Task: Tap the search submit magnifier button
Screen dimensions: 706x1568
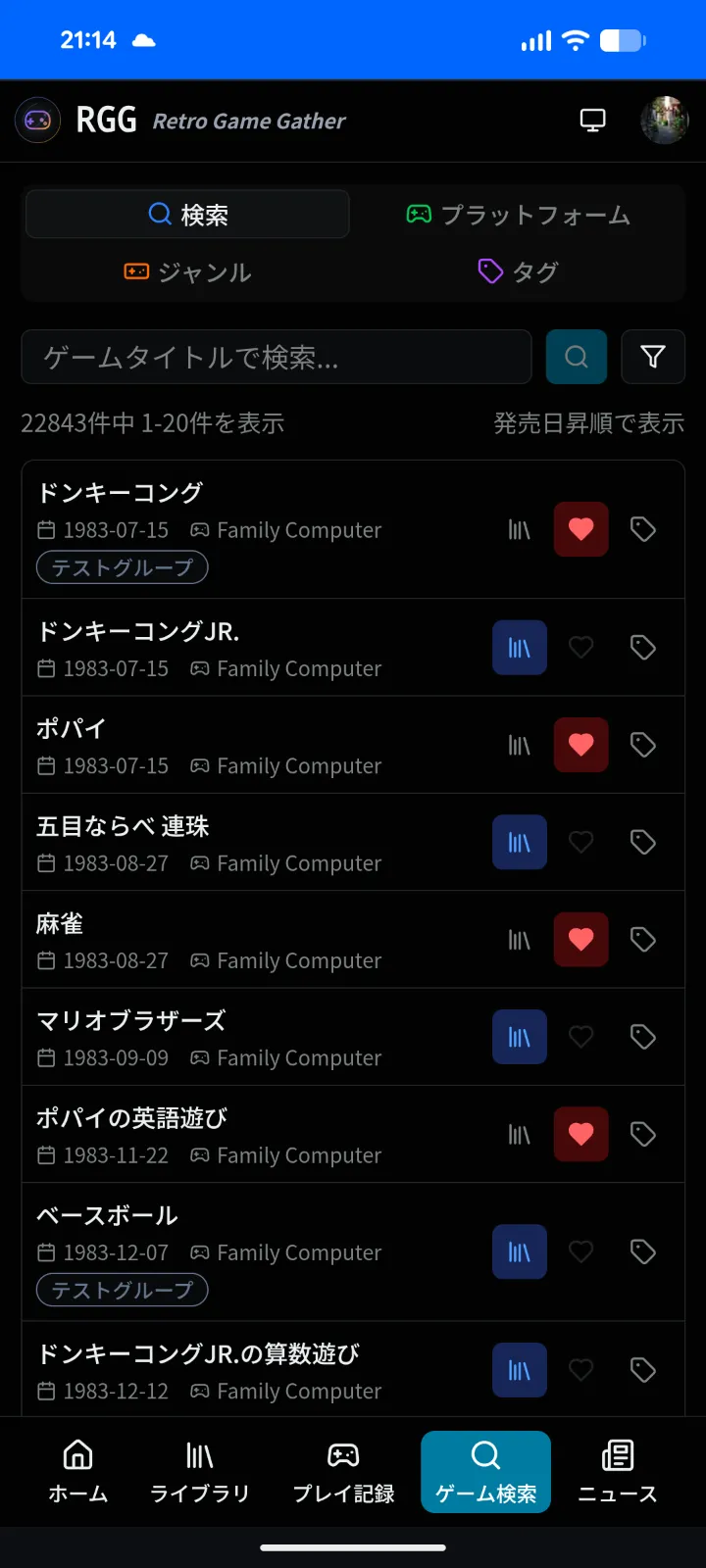Action: pyautogui.click(x=577, y=357)
